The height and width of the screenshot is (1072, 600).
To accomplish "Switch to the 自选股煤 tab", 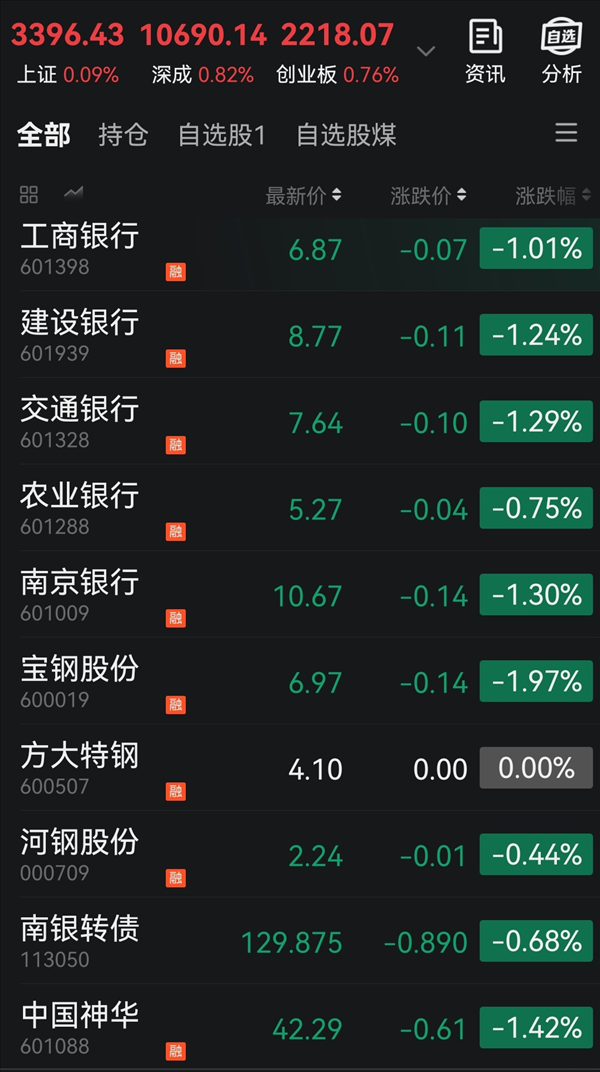I will coord(346,135).
